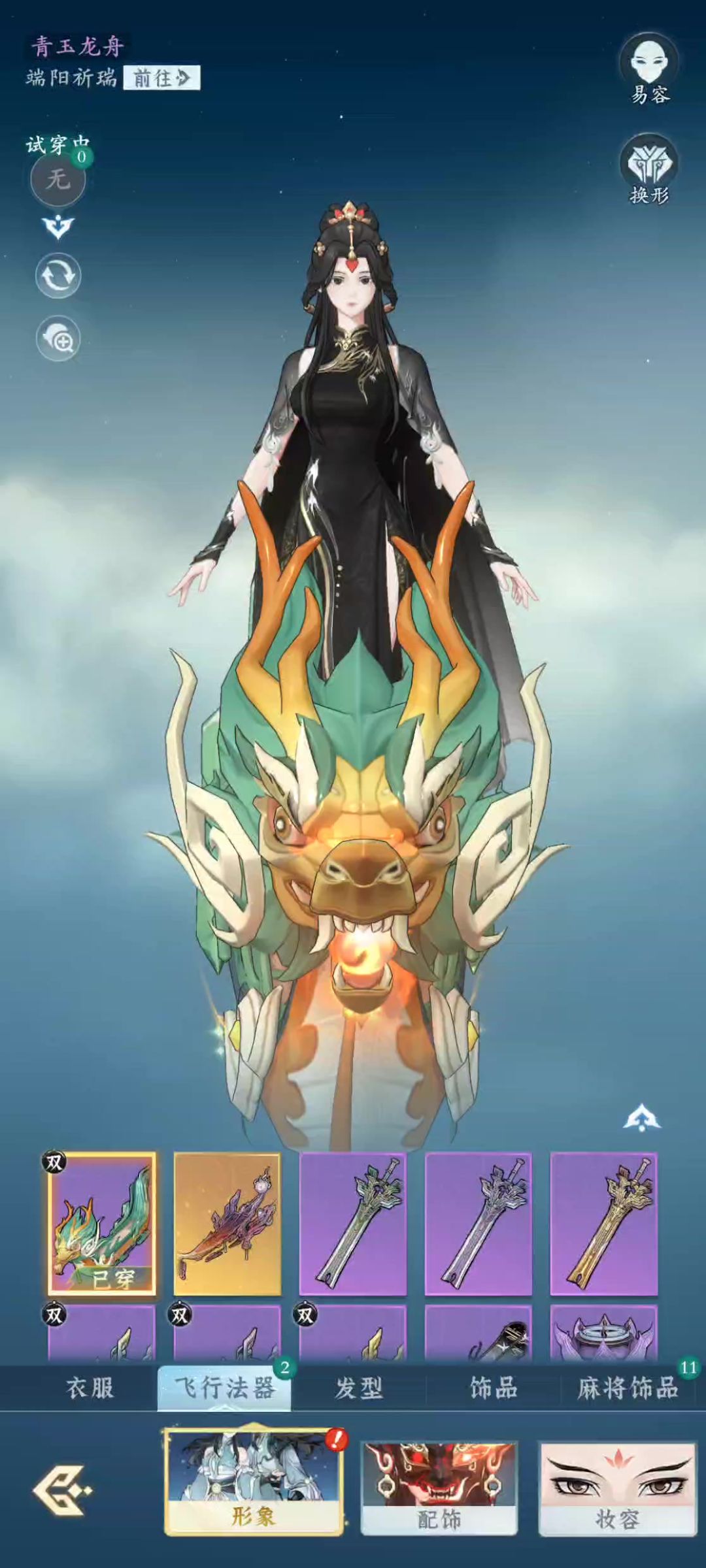Switch to the 麻将饰品 tab
Screen dimensions: 706x1568
(x=628, y=1388)
